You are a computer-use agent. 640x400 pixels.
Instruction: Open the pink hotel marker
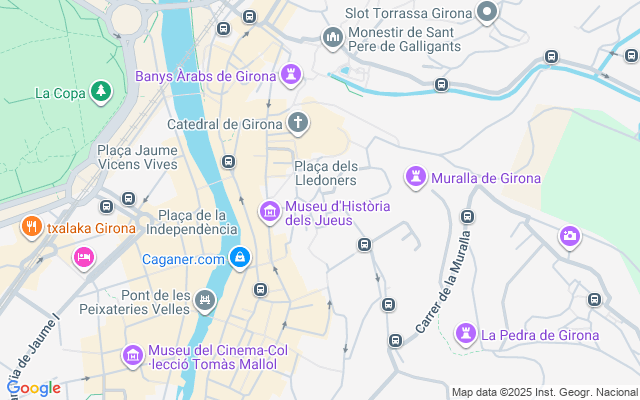click(x=84, y=258)
